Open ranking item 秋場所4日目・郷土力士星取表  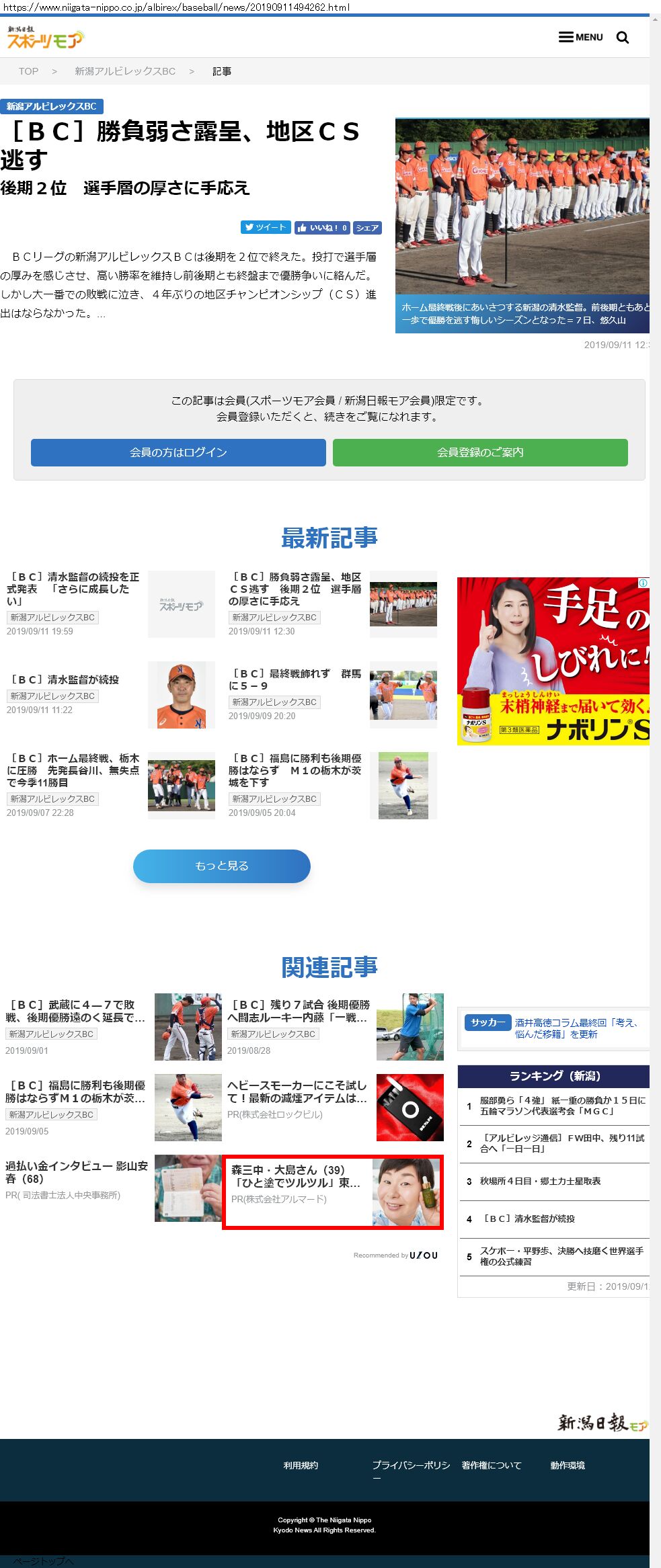tap(540, 1181)
